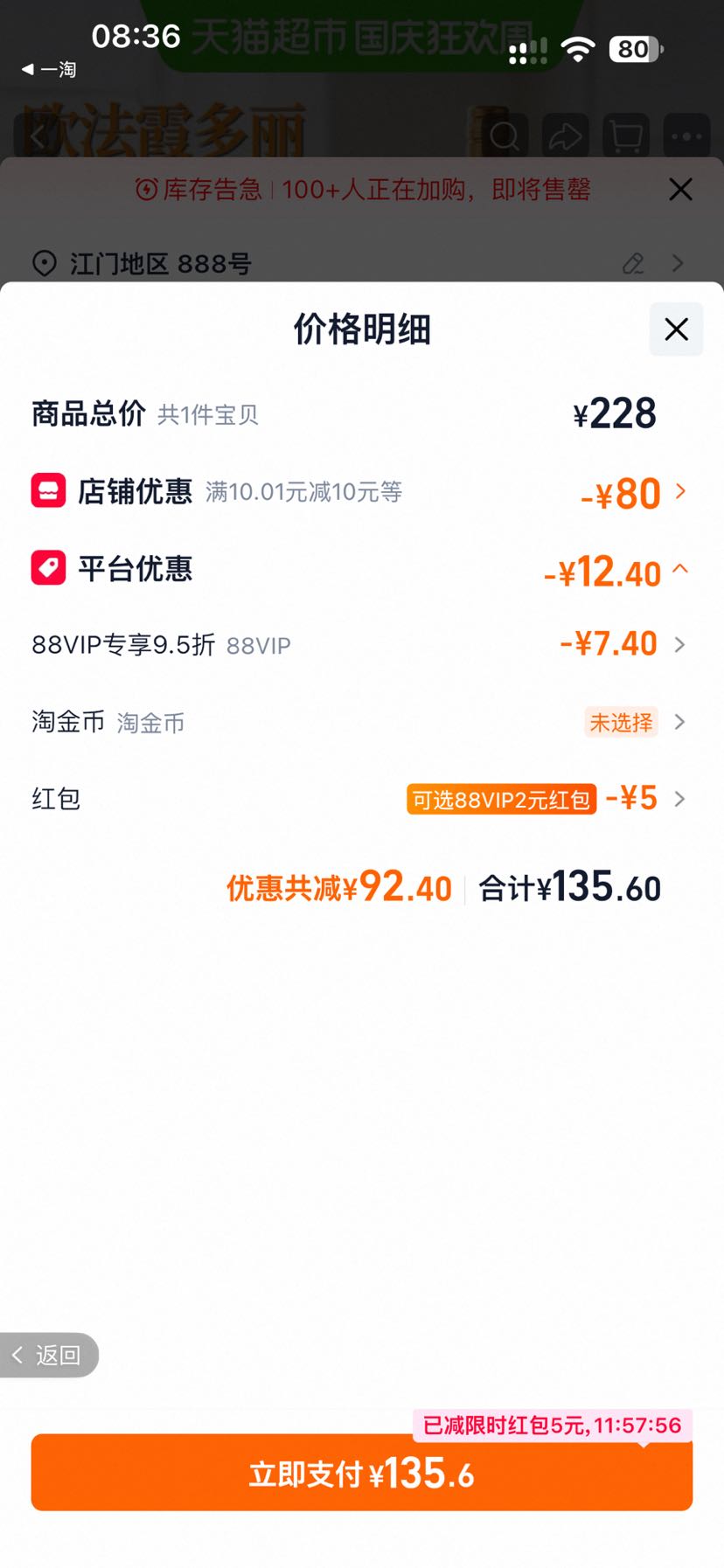Dismiss the 库存告急 low stock banner
The image size is (724, 1568).
pos(680,190)
